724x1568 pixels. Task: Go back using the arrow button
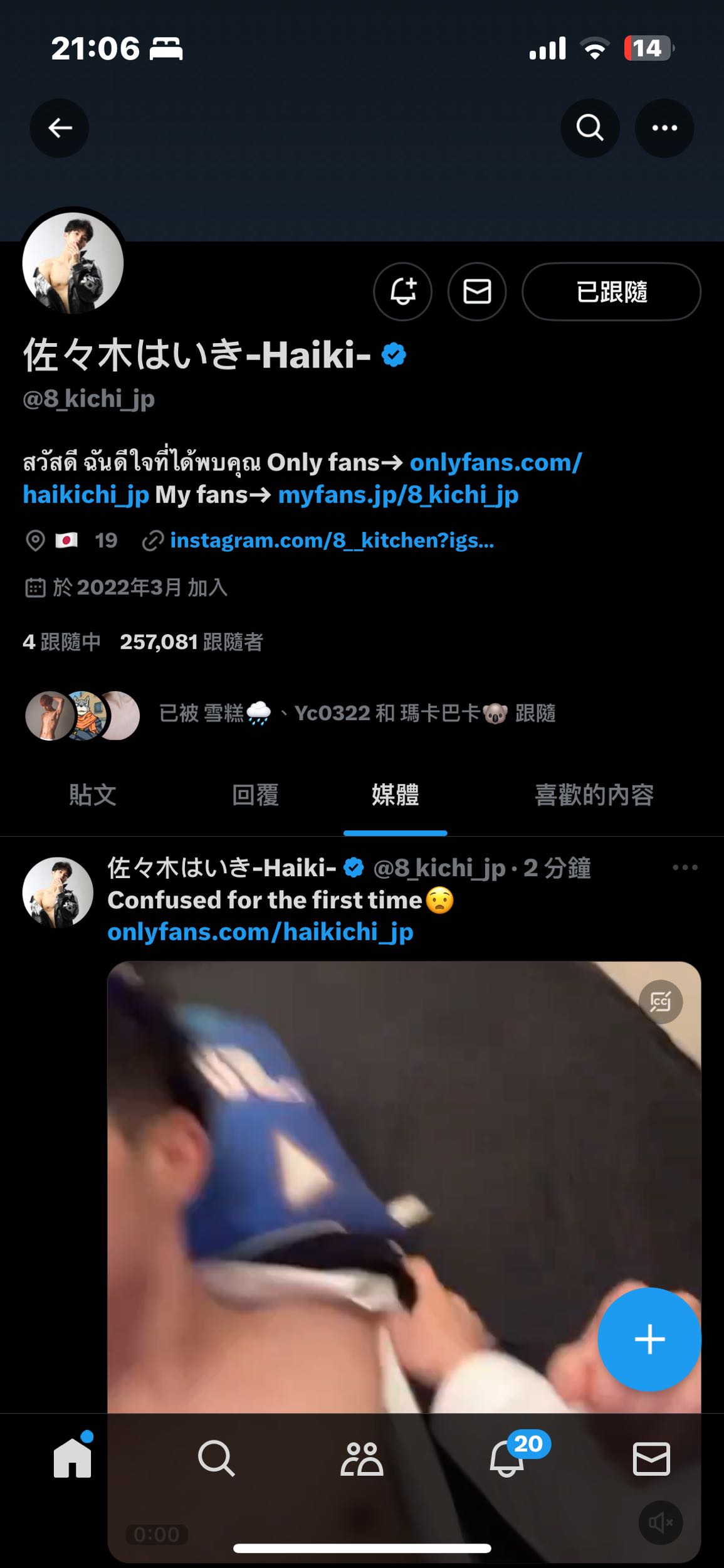click(x=60, y=128)
